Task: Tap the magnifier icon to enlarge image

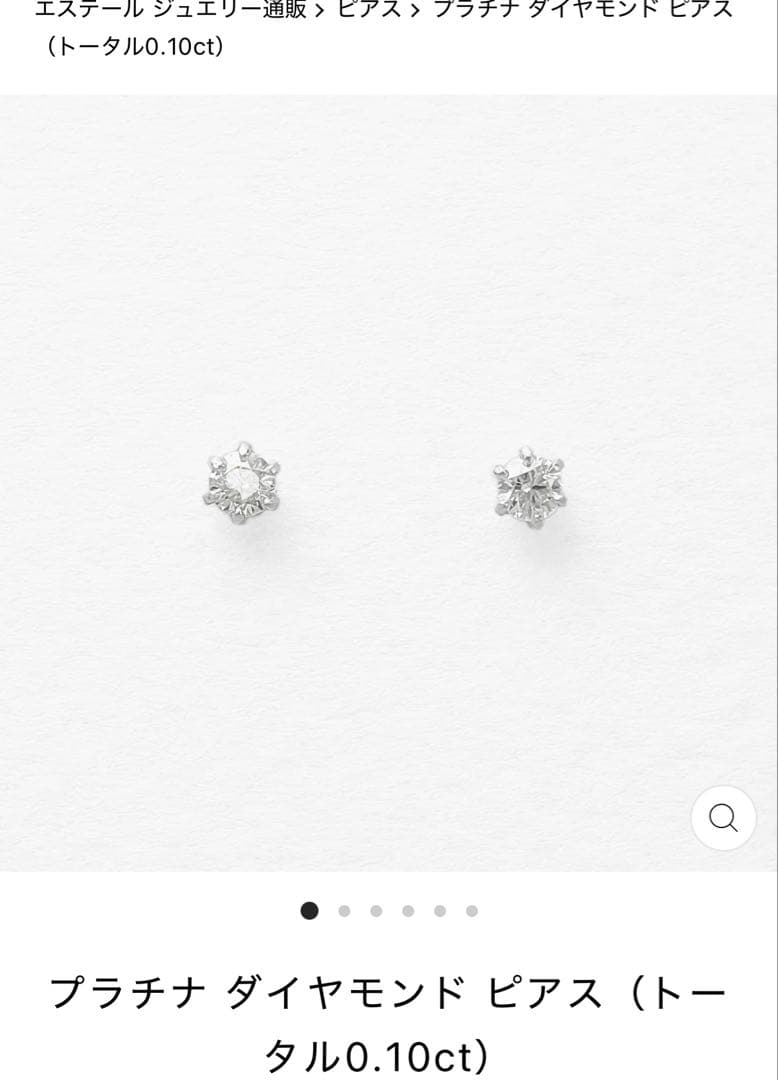Action: tap(724, 818)
